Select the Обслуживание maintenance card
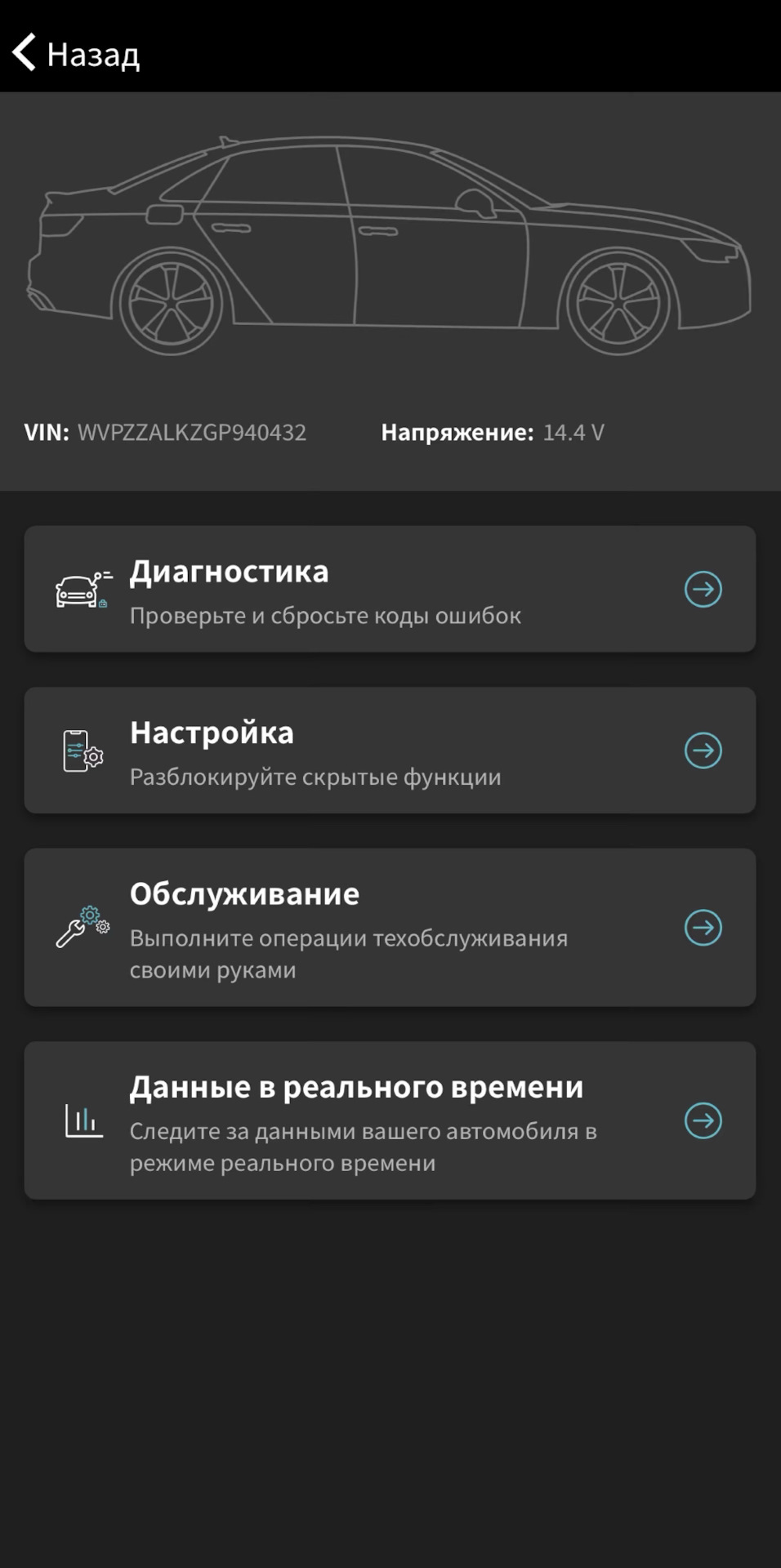Screen dimensions: 781x1568 pos(390,927)
